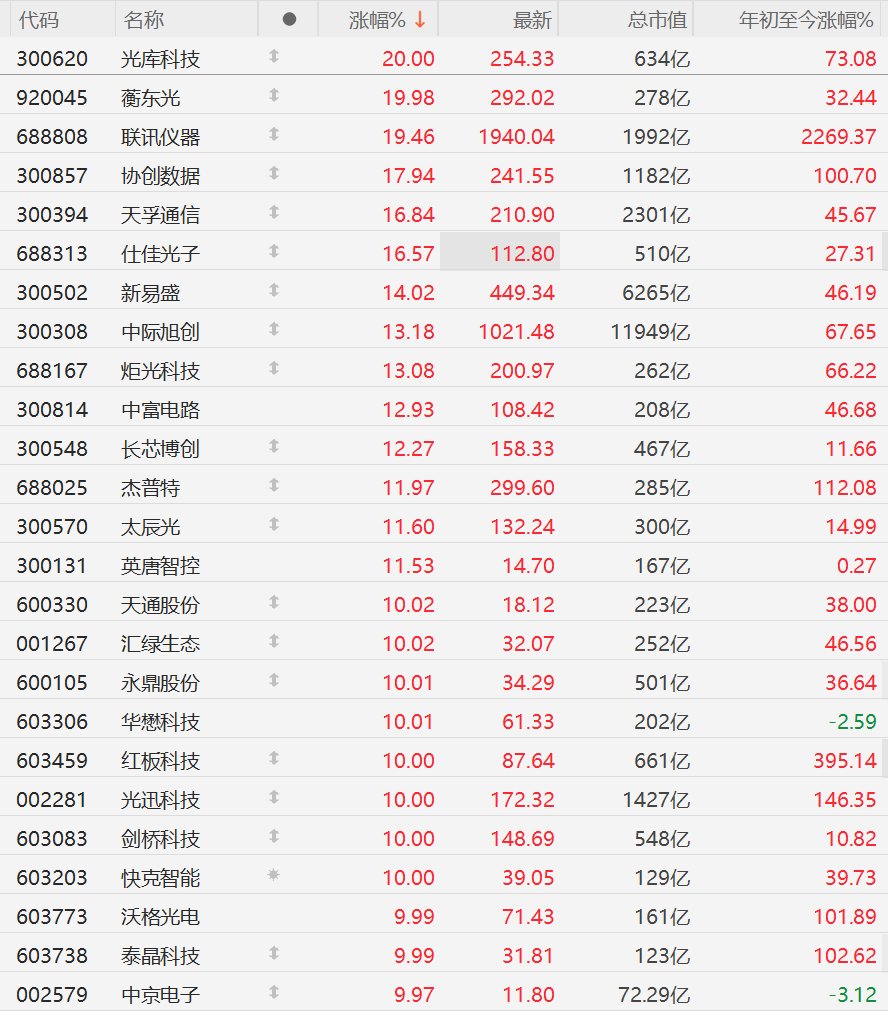Open the 杰普特 stock row

[444, 487]
